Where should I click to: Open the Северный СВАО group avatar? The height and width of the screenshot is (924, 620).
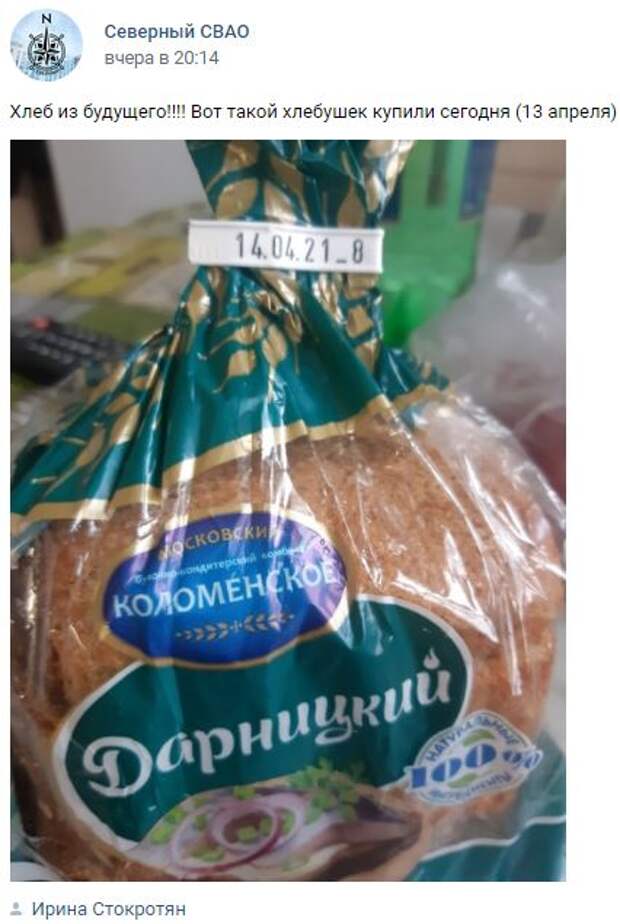(x=46, y=45)
